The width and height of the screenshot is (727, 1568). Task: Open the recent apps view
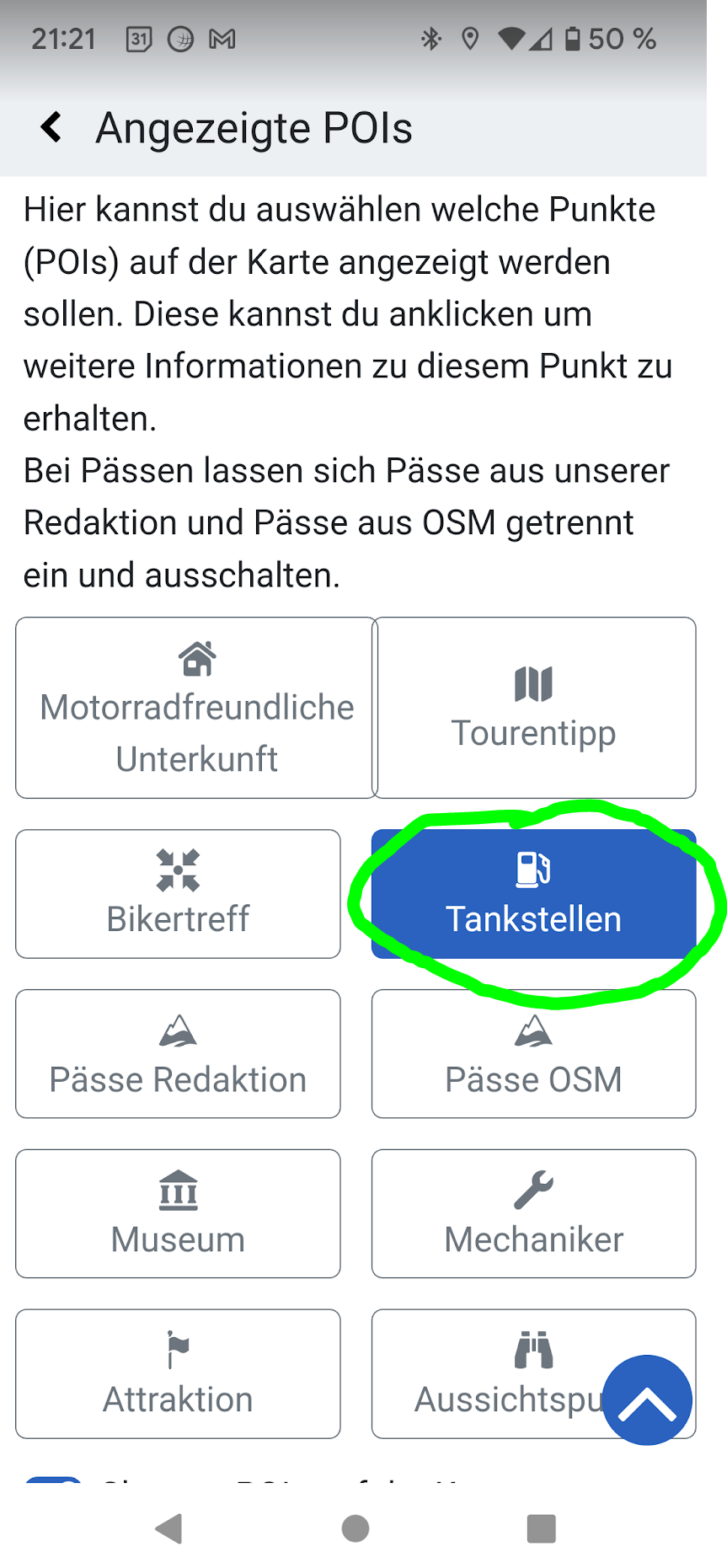pyautogui.click(x=541, y=1528)
